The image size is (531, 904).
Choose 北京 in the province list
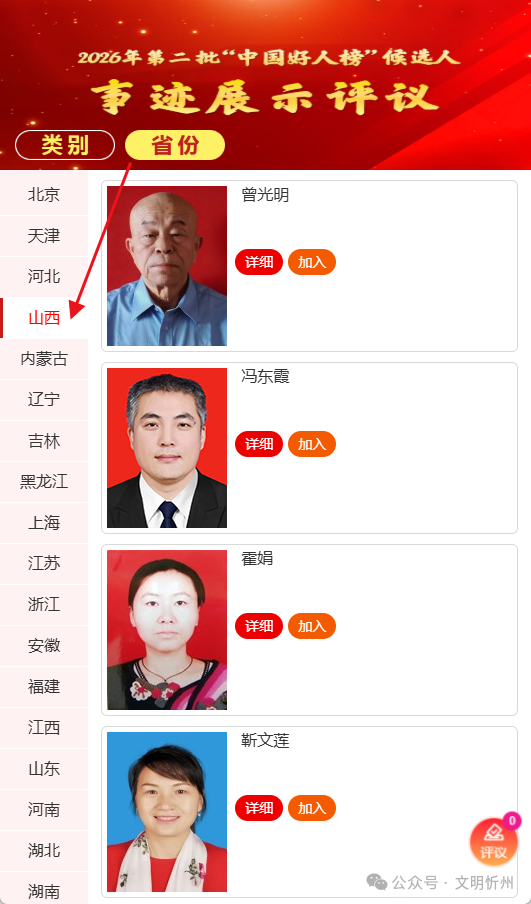[x=44, y=195]
